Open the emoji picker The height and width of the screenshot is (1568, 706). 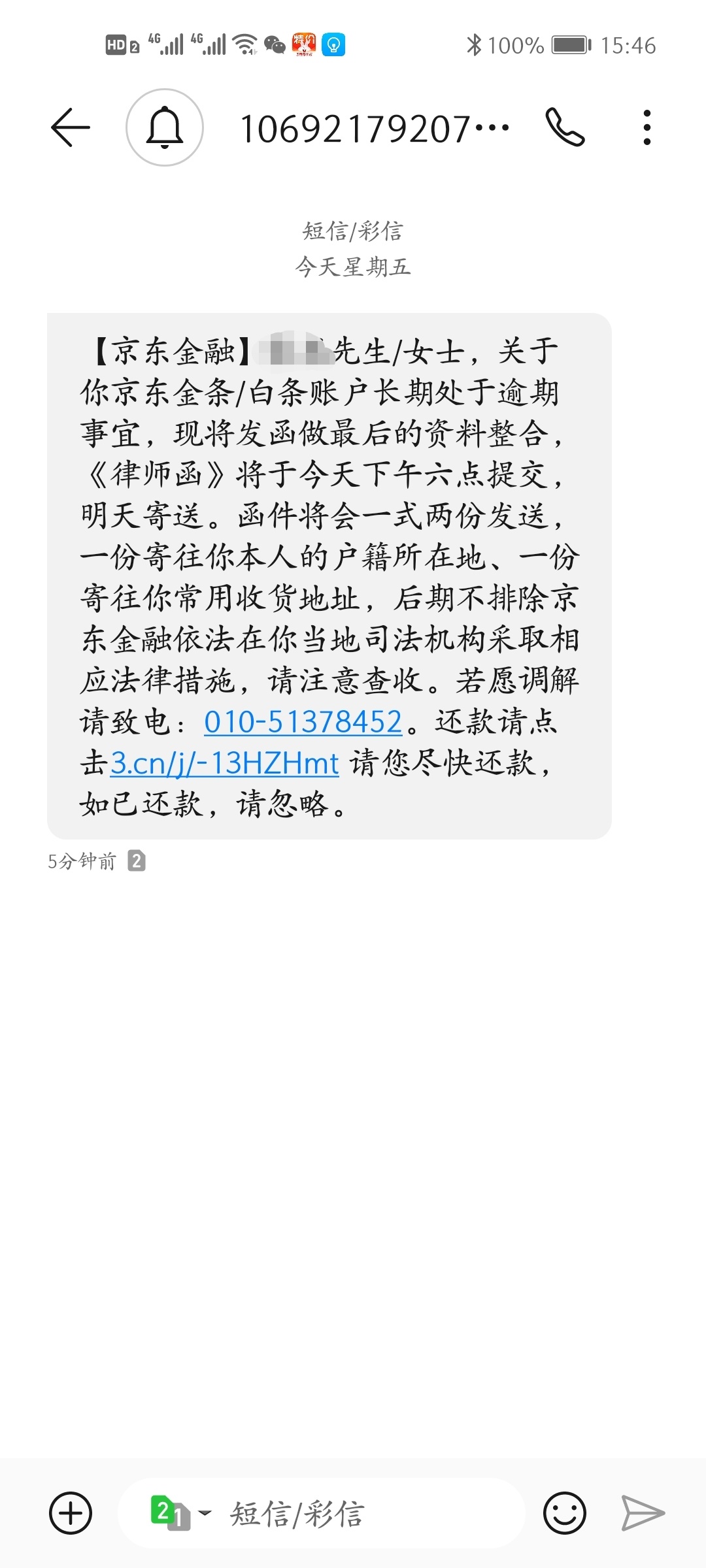[x=565, y=1513]
